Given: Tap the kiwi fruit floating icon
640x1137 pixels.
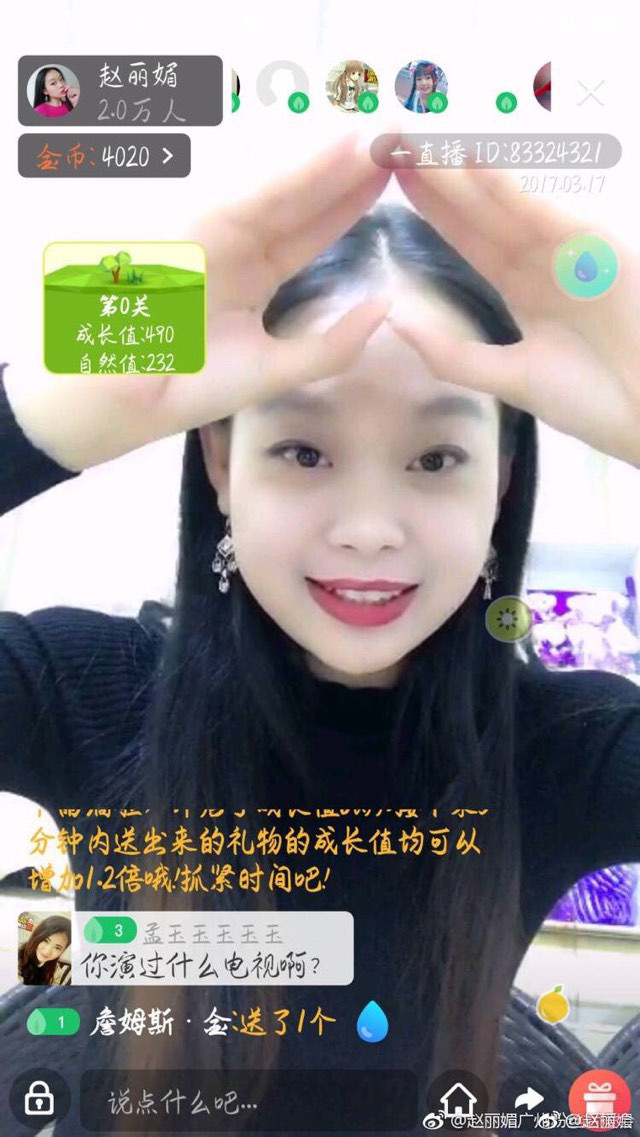Looking at the screenshot, I should coord(508,618).
